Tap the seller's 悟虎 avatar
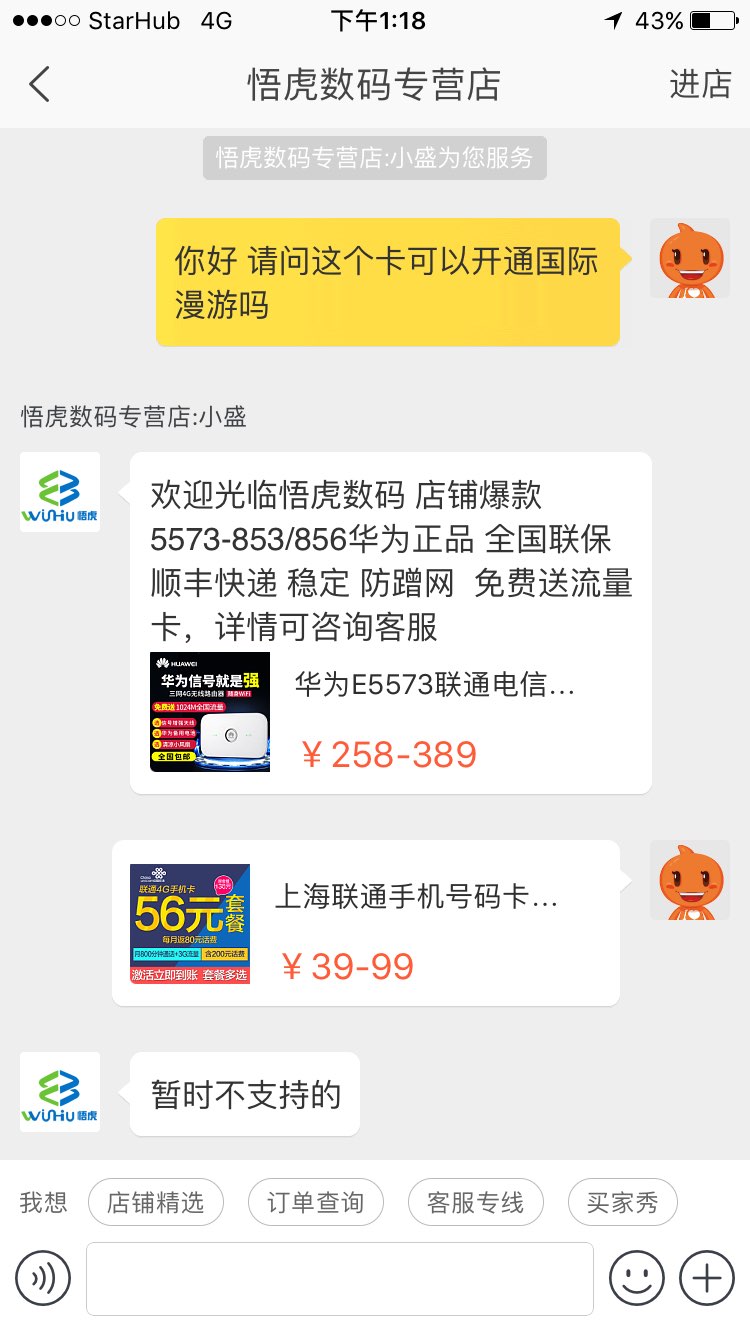 tap(60, 492)
